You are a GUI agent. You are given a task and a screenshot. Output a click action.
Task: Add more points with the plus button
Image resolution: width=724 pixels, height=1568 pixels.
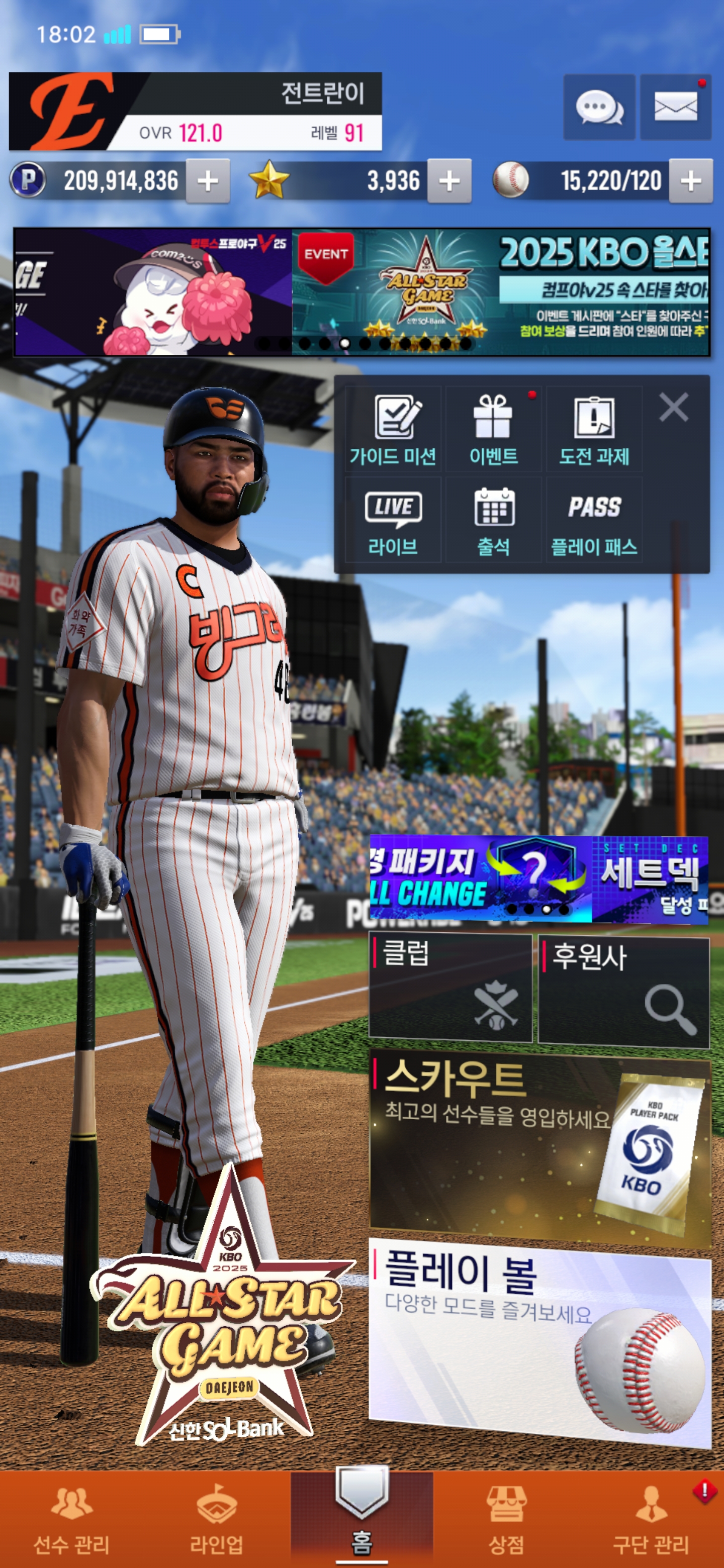[208, 181]
